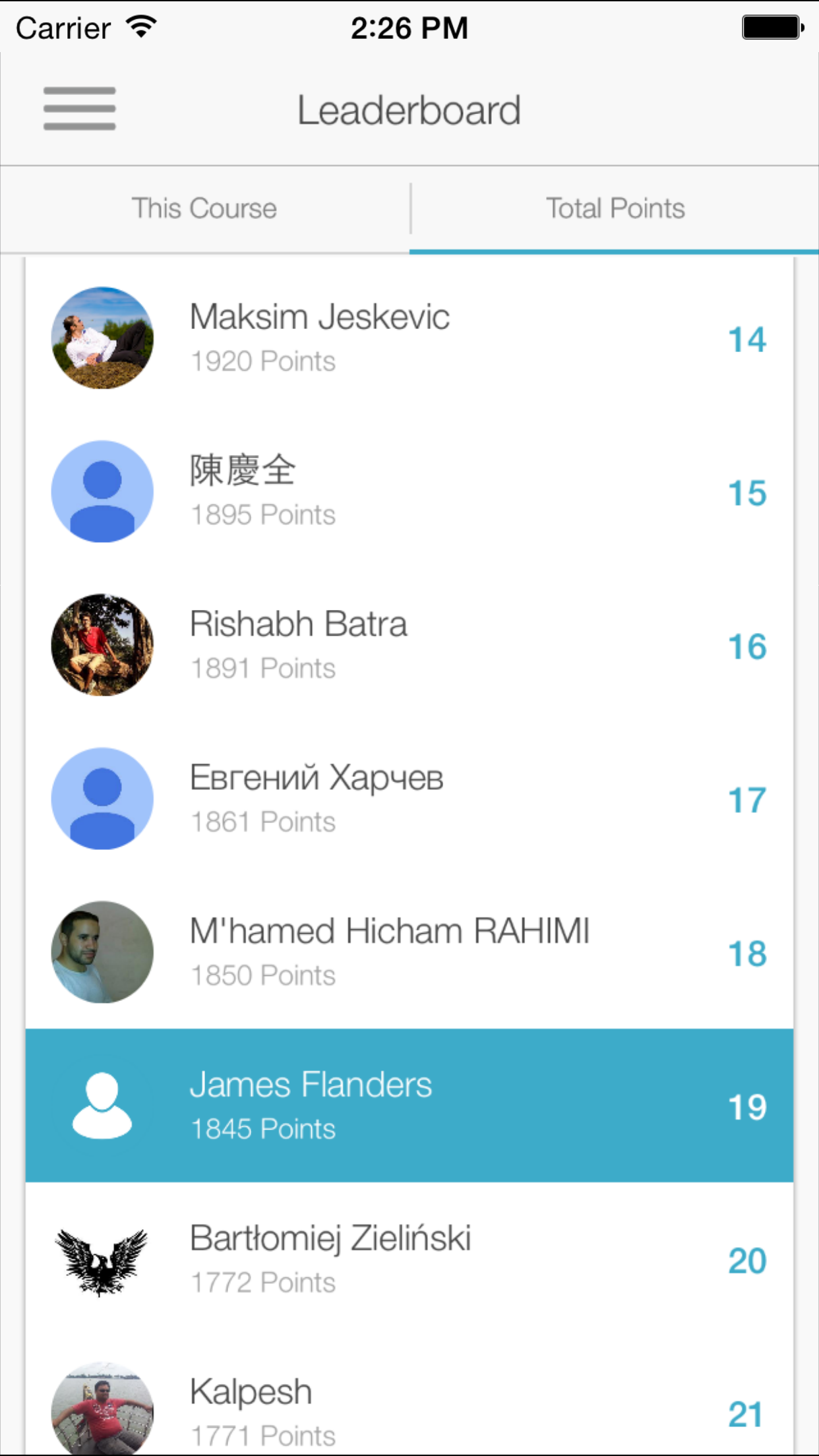Switch to the This Course tab

[x=204, y=209]
